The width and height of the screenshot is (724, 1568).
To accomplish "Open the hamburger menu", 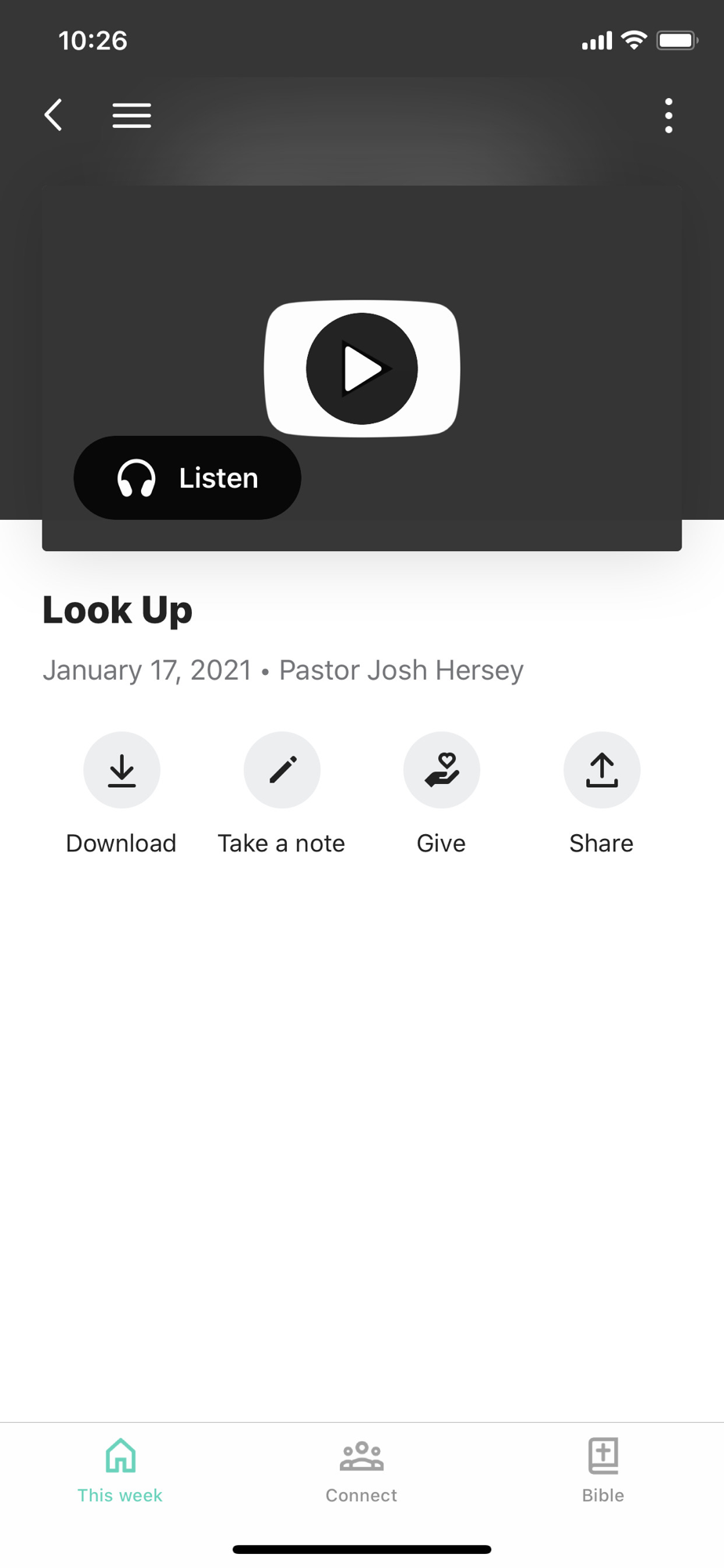I will (132, 115).
